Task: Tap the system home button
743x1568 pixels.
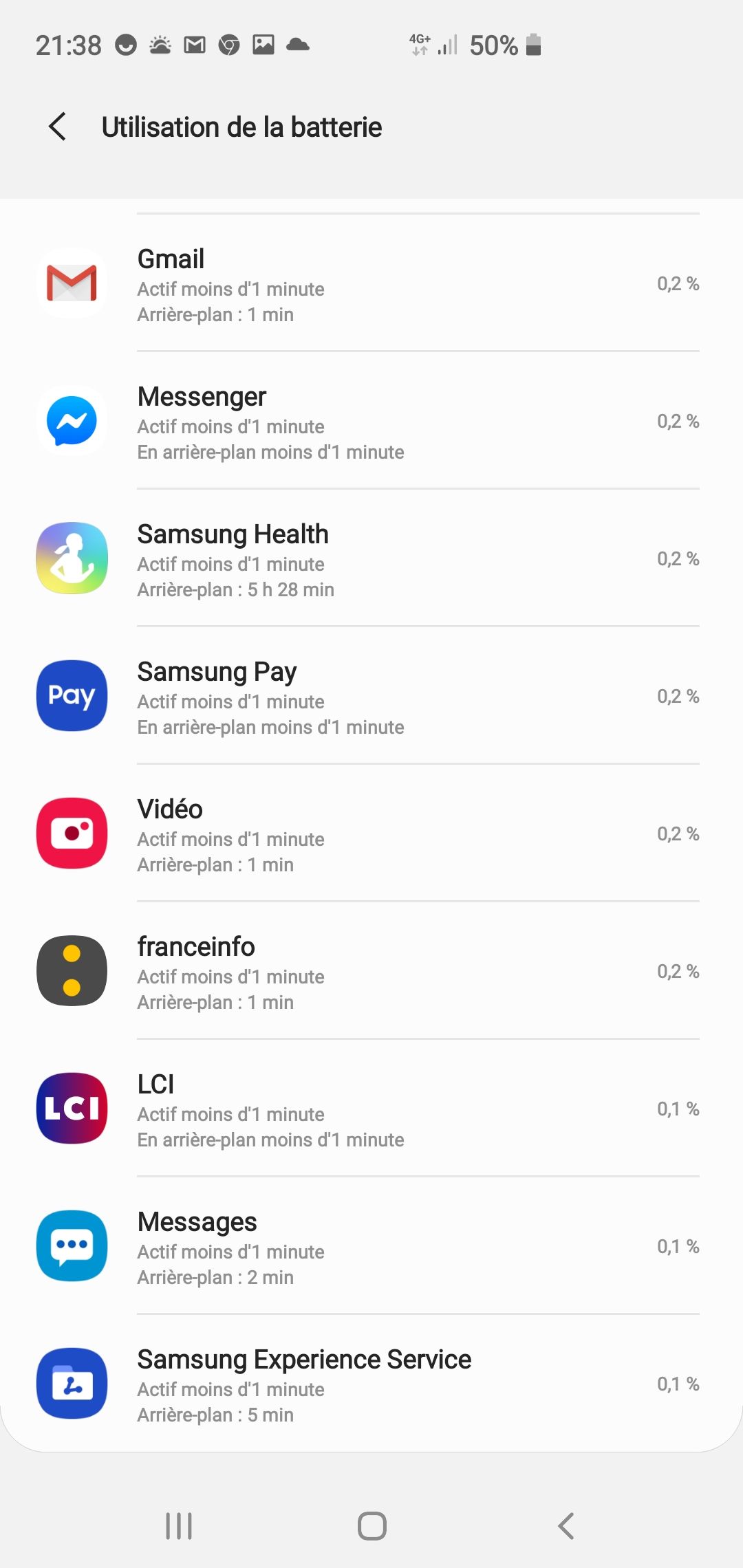Action: 371,1526
